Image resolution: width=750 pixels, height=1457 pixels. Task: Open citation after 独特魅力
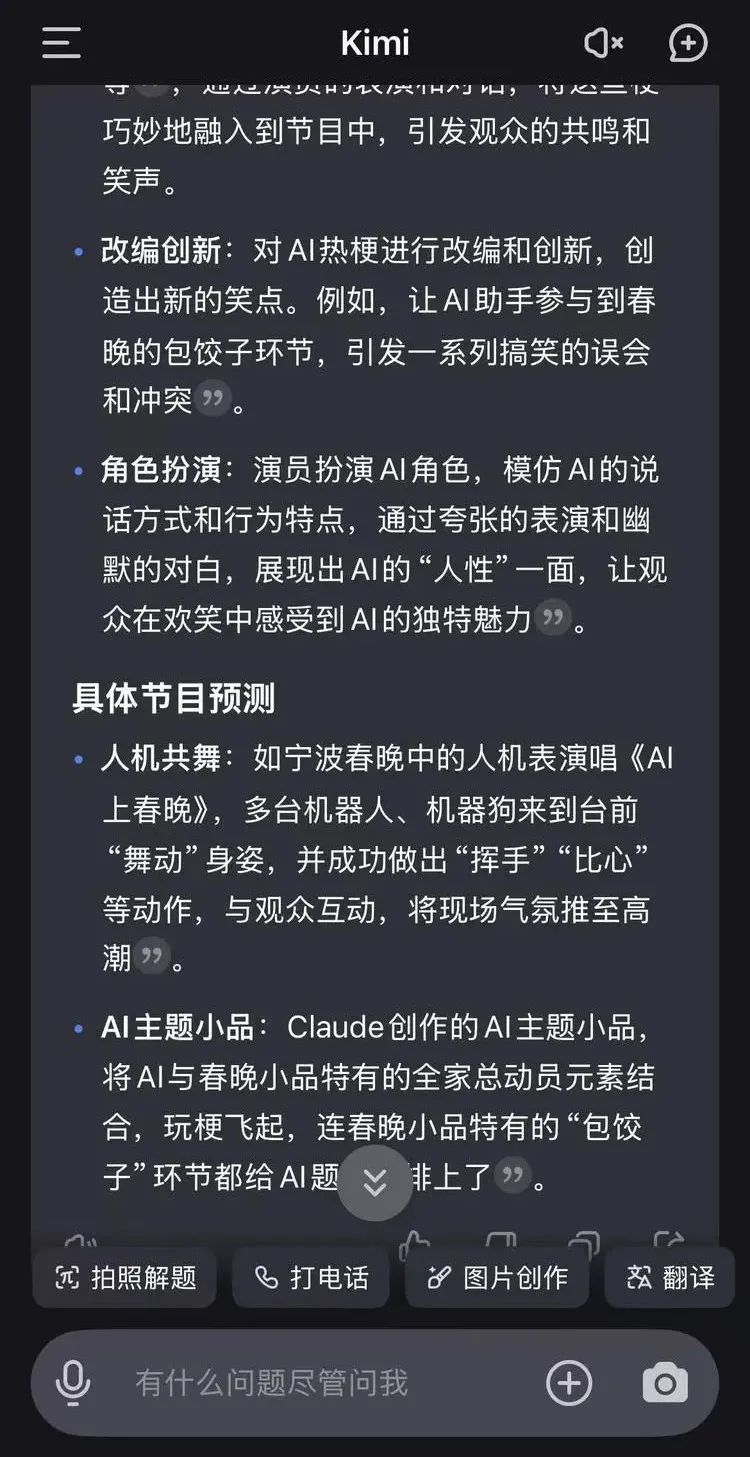pos(553,617)
